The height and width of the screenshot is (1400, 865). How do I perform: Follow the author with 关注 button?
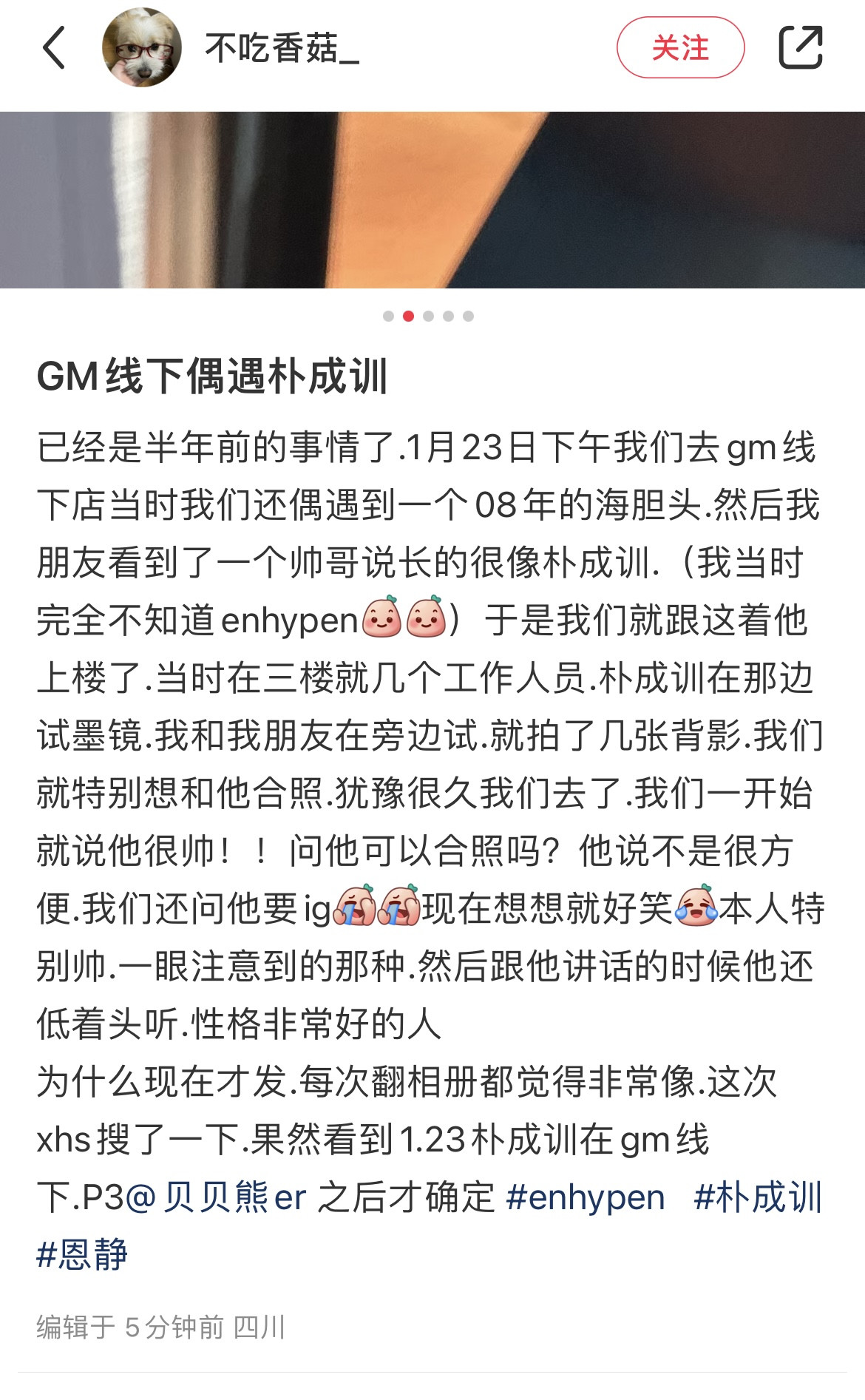(x=680, y=48)
